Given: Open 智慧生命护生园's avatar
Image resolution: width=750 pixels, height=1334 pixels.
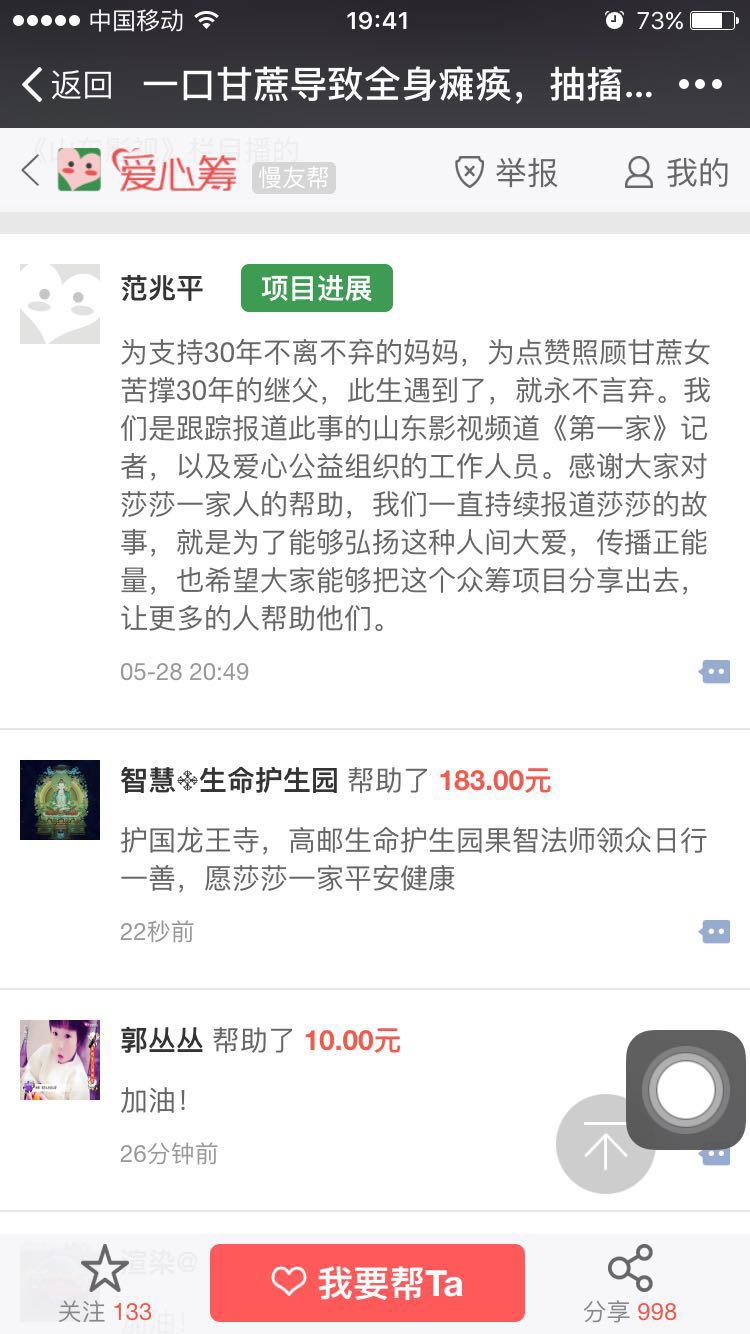Looking at the screenshot, I should pyautogui.click(x=60, y=800).
